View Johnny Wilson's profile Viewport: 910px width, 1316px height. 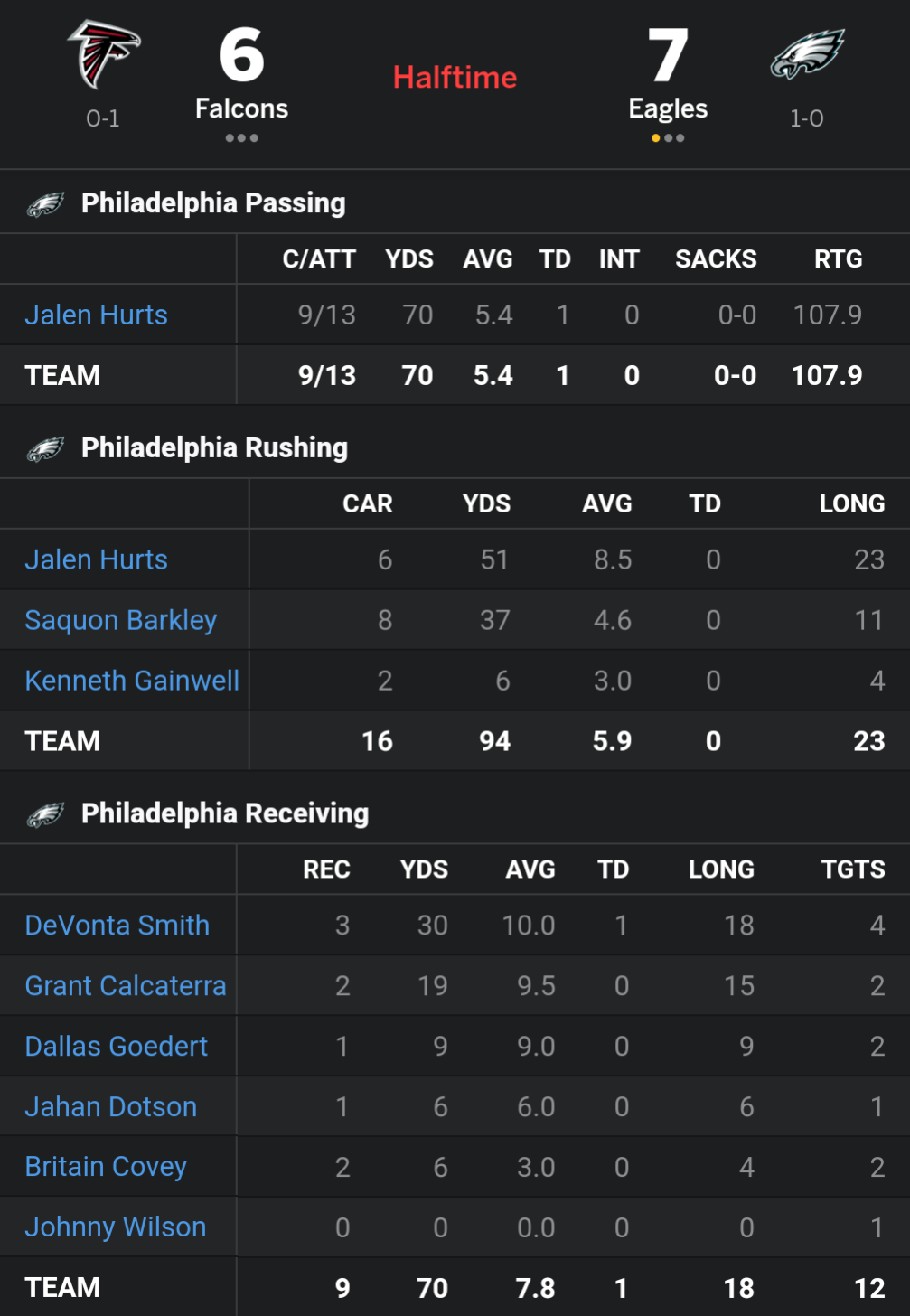[x=116, y=1227]
